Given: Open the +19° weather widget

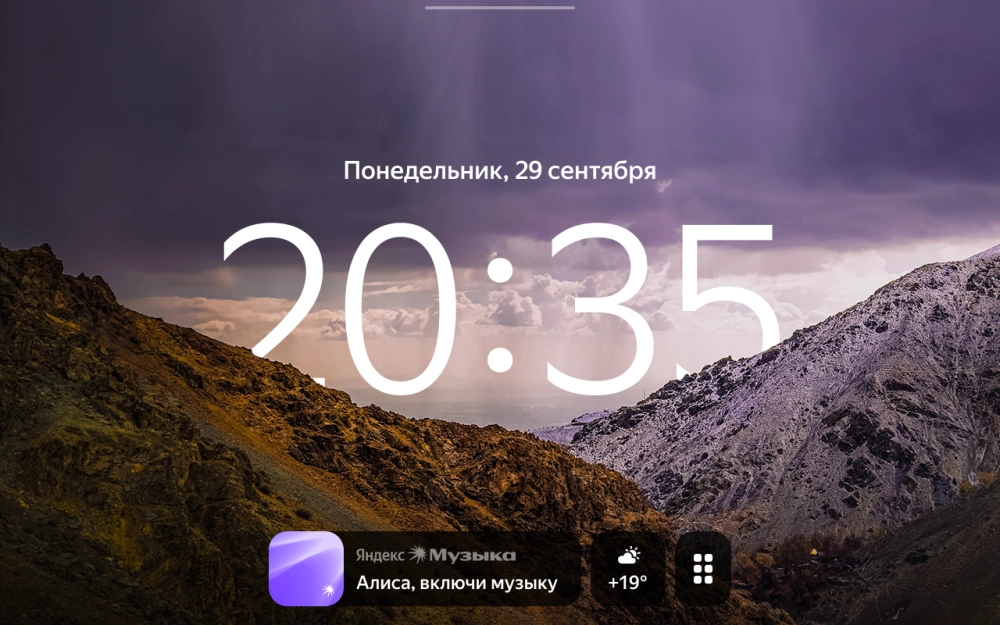Looking at the screenshot, I should [628, 568].
